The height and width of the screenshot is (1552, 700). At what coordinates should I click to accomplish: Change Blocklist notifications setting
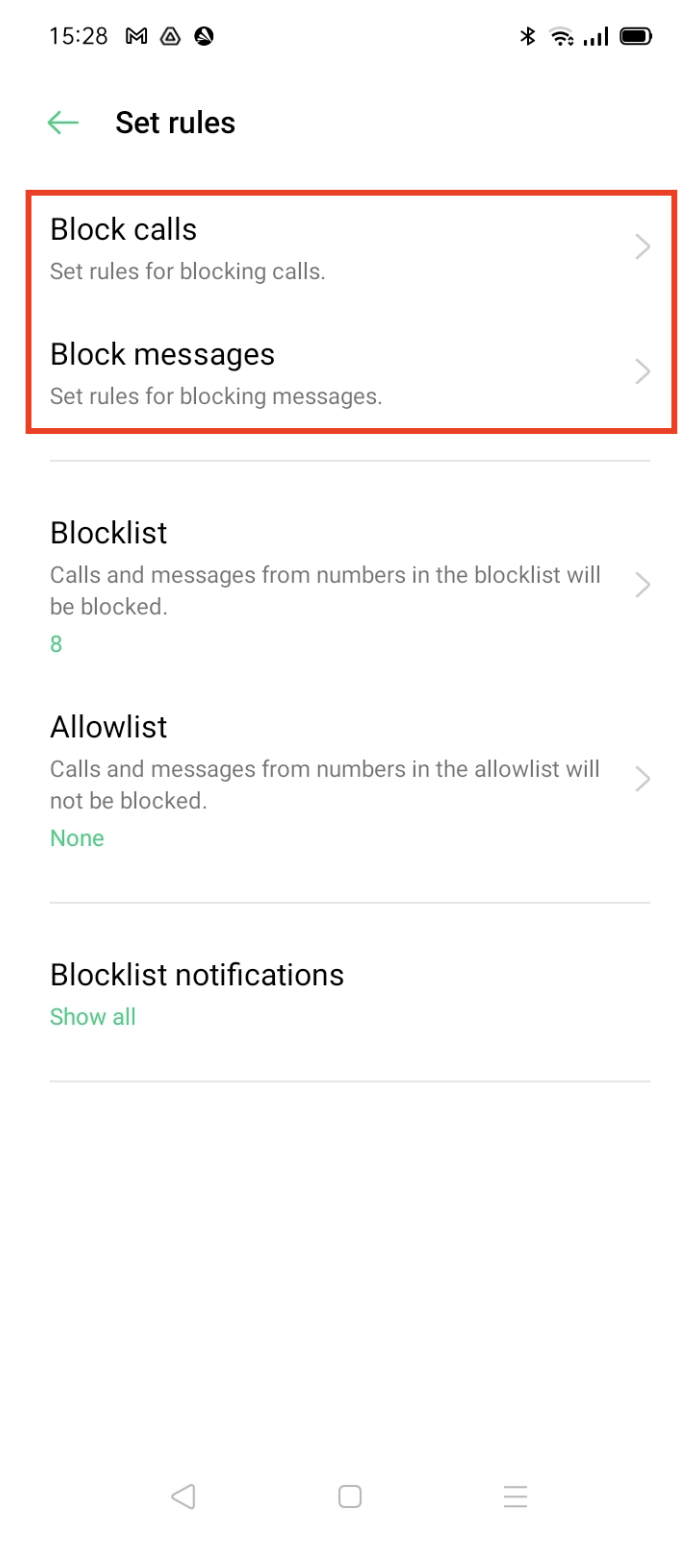point(350,993)
